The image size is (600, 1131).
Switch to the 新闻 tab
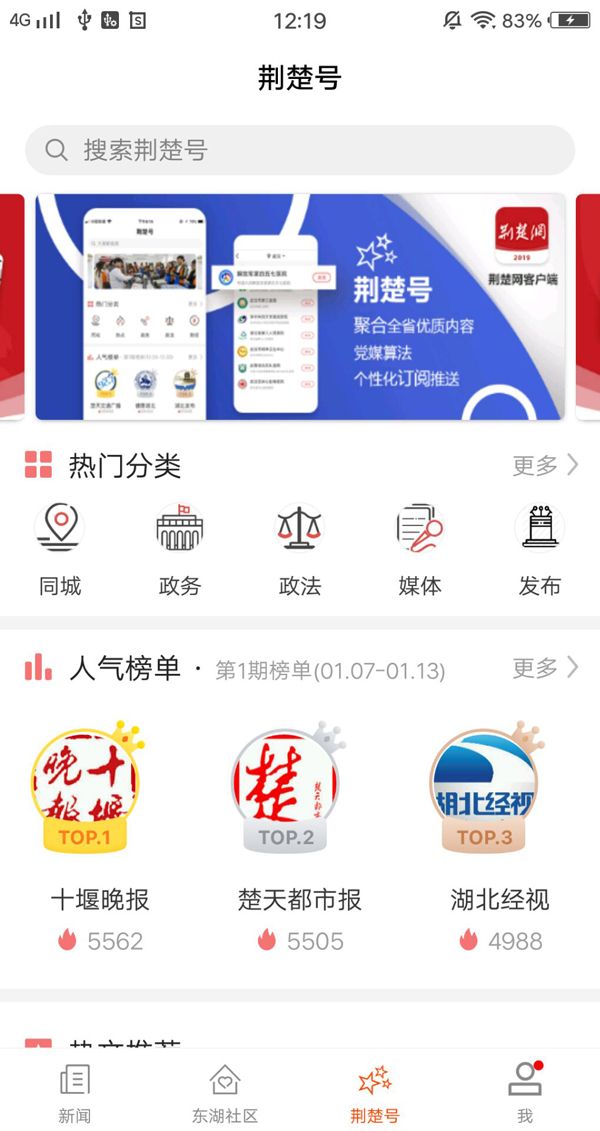tap(75, 1092)
